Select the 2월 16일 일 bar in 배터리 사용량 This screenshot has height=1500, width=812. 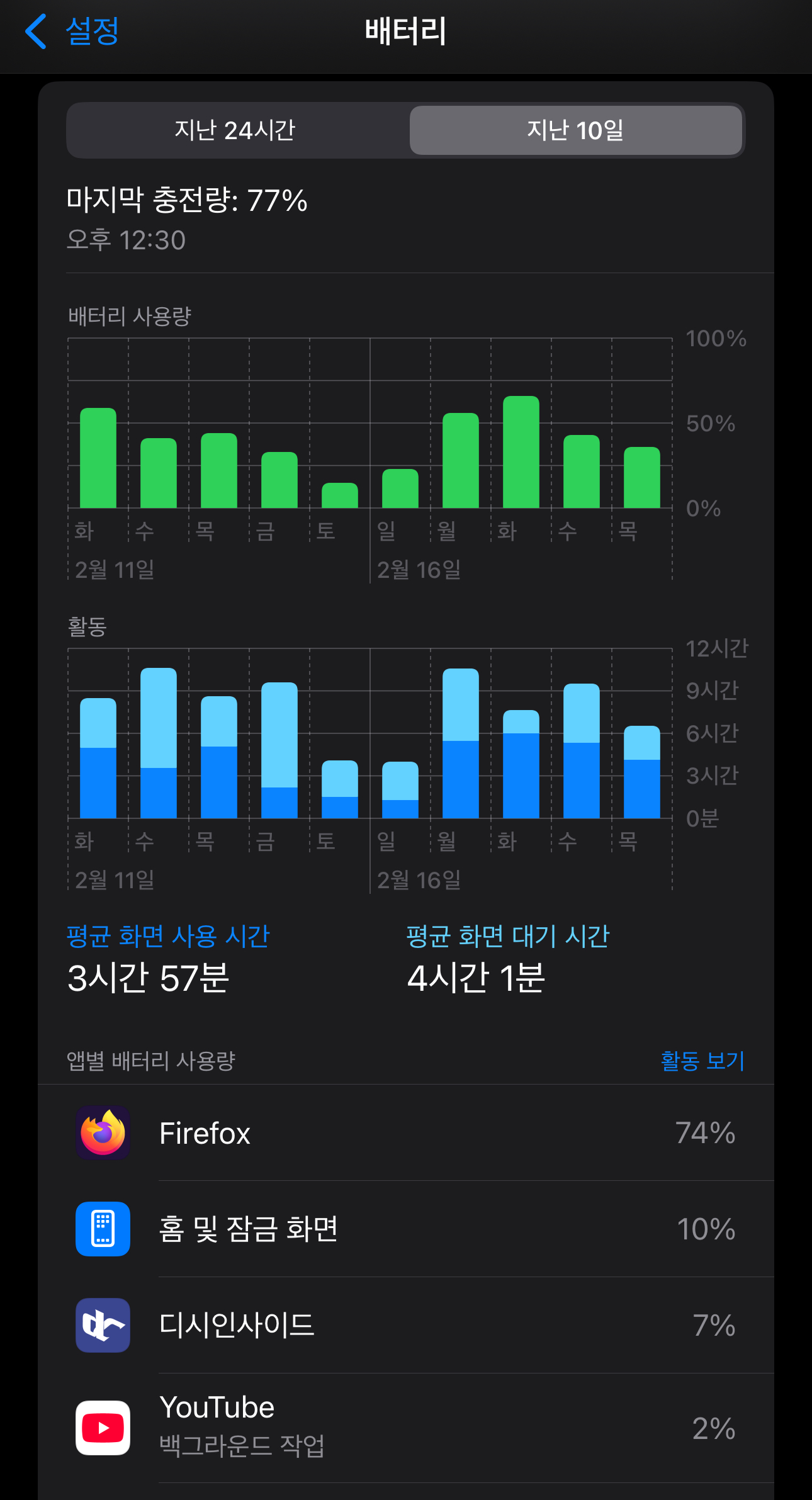[400, 488]
